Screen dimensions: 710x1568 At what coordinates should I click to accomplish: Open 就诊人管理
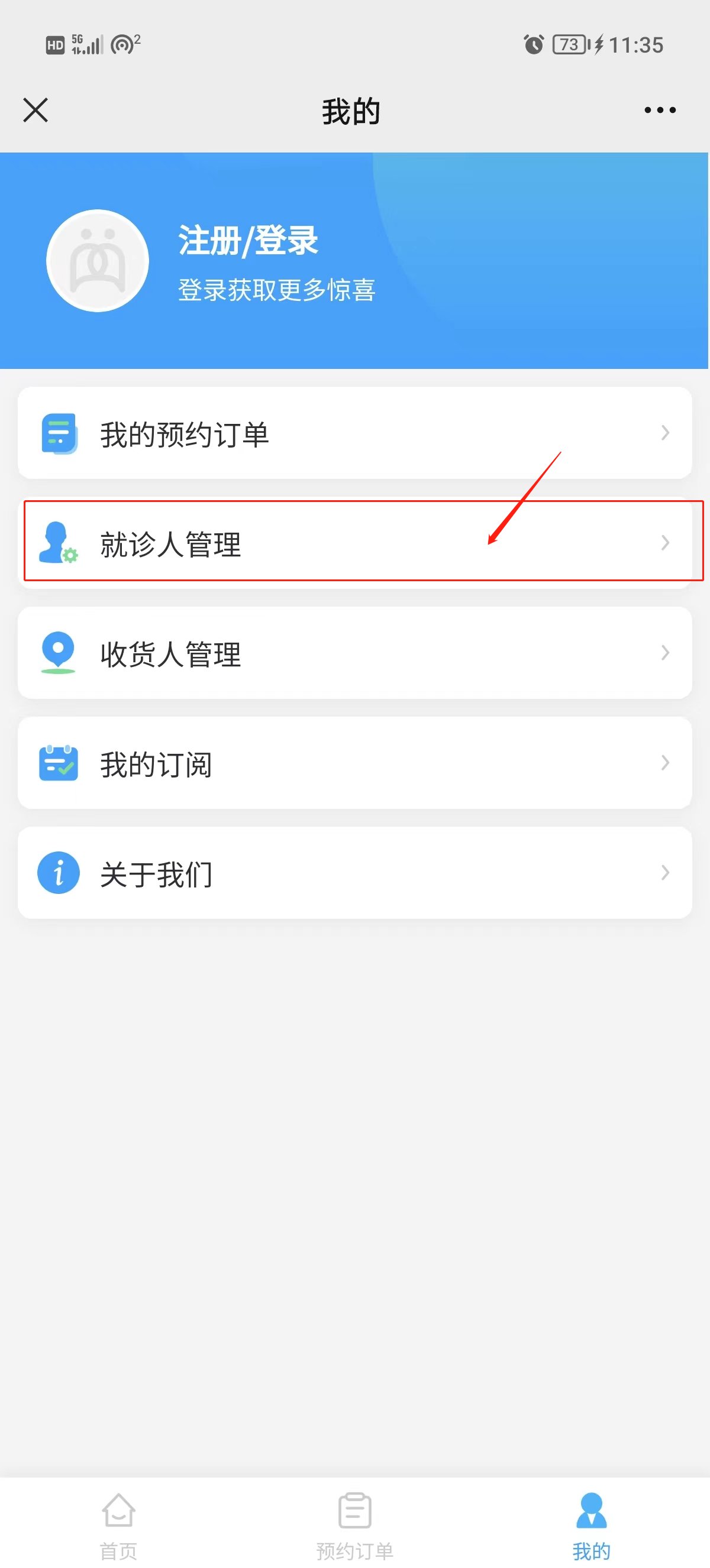pos(354,543)
